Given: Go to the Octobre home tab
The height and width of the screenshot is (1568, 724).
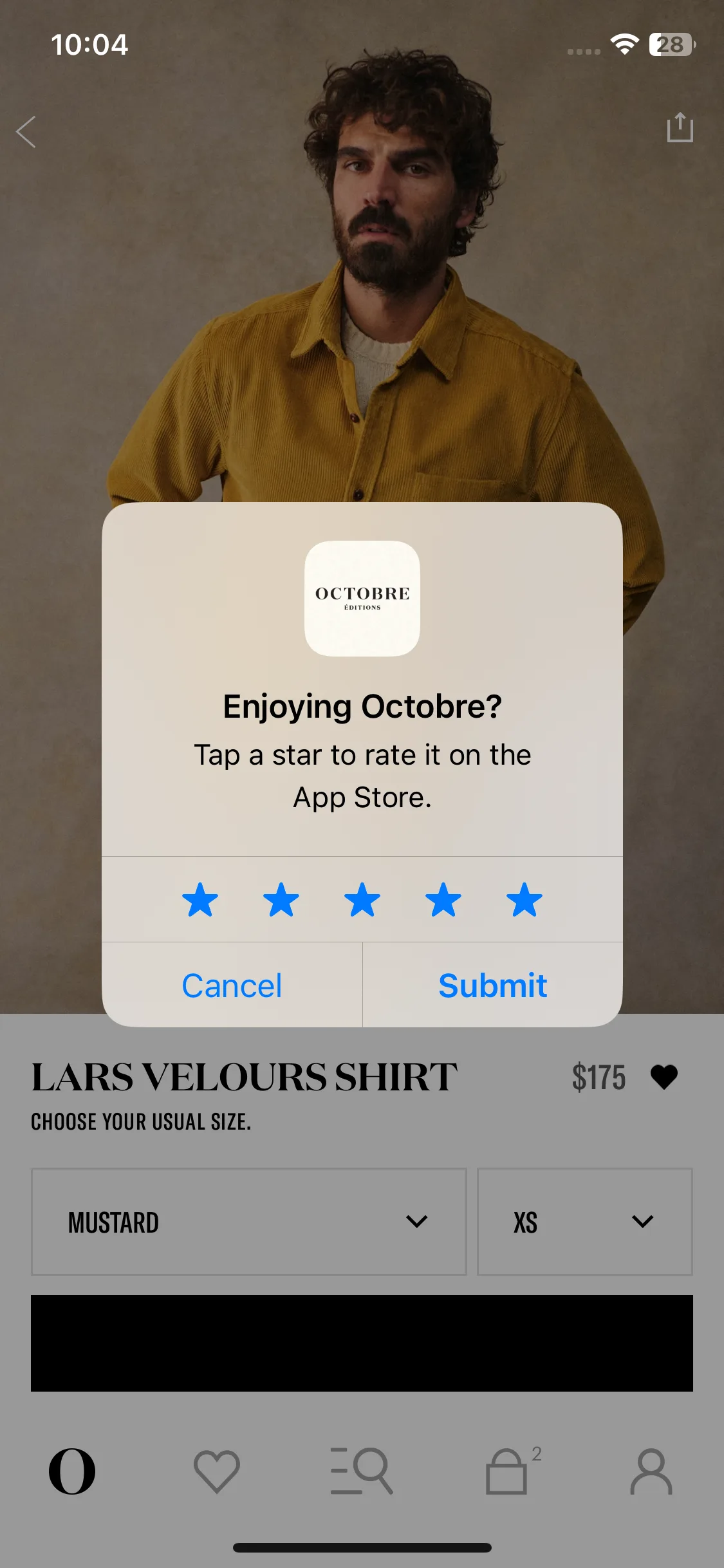Looking at the screenshot, I should click(x=72, y=1471).
